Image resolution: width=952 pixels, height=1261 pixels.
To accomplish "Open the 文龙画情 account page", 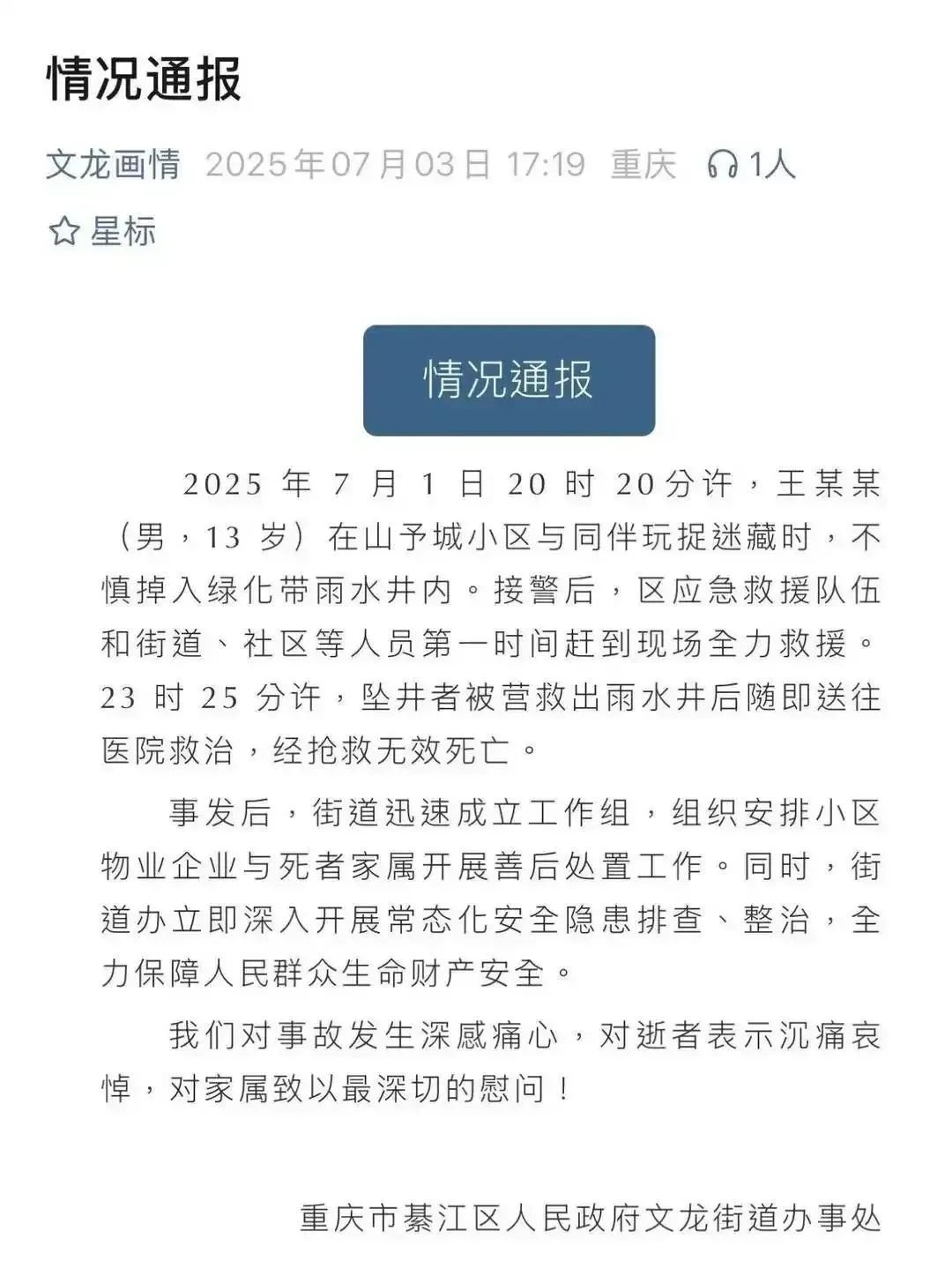I will point(113,165).
